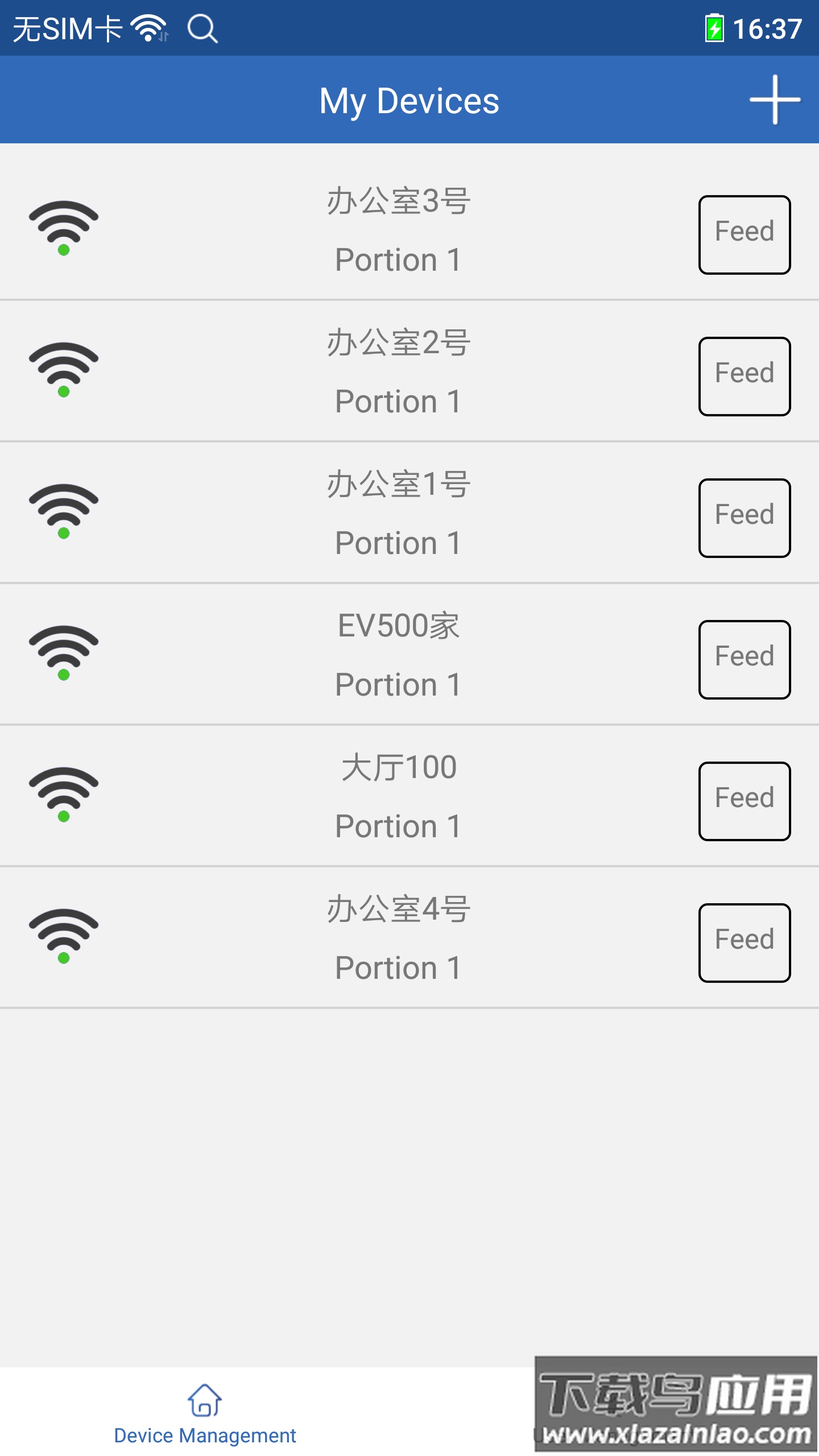819x1456 pixels.
Task: Select the My Devices title bar
Action: pyautogui.click(x=409, y=101)
